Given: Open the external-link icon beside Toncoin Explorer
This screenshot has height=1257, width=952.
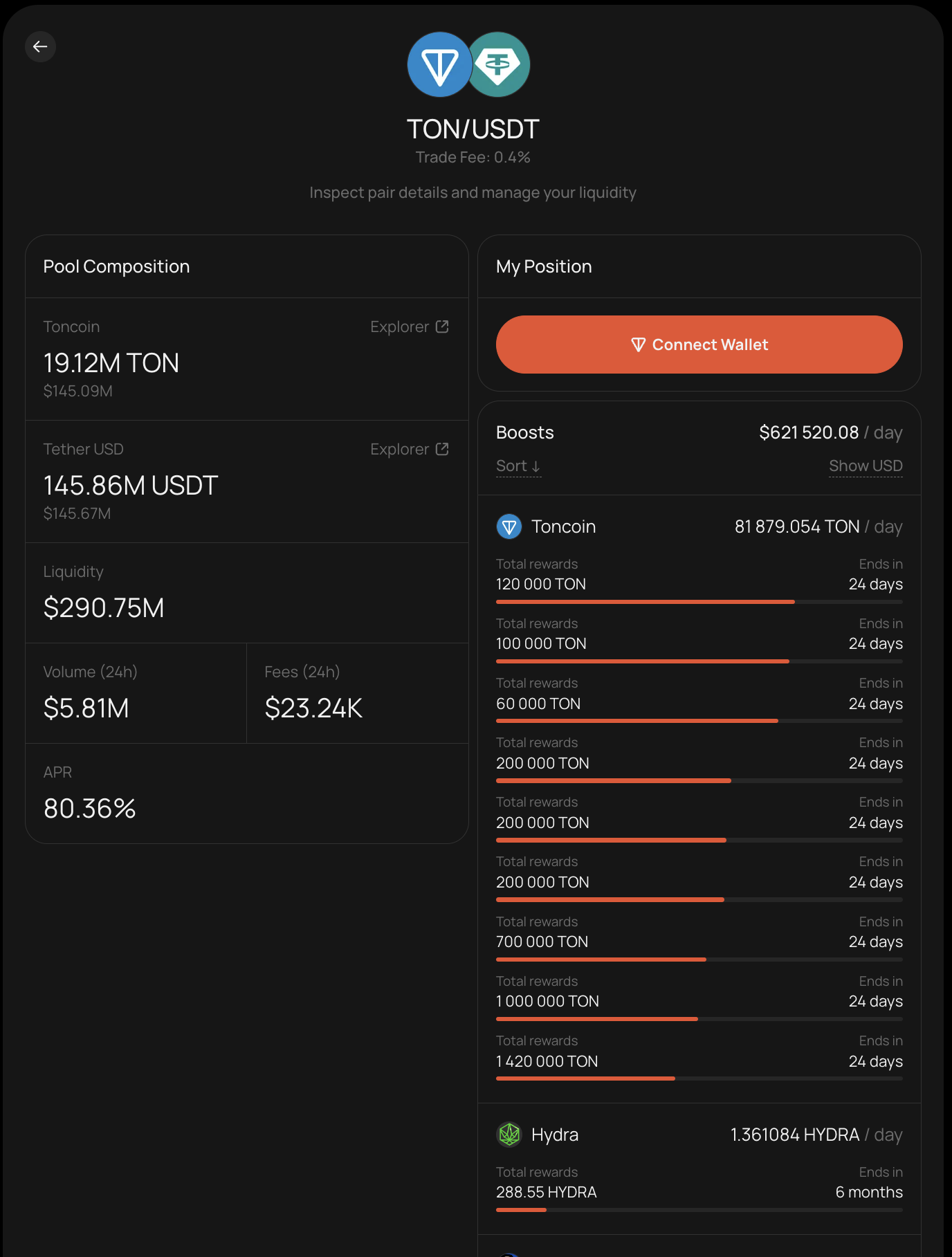Looking at the screenshot, I should [x=443, y=326].
